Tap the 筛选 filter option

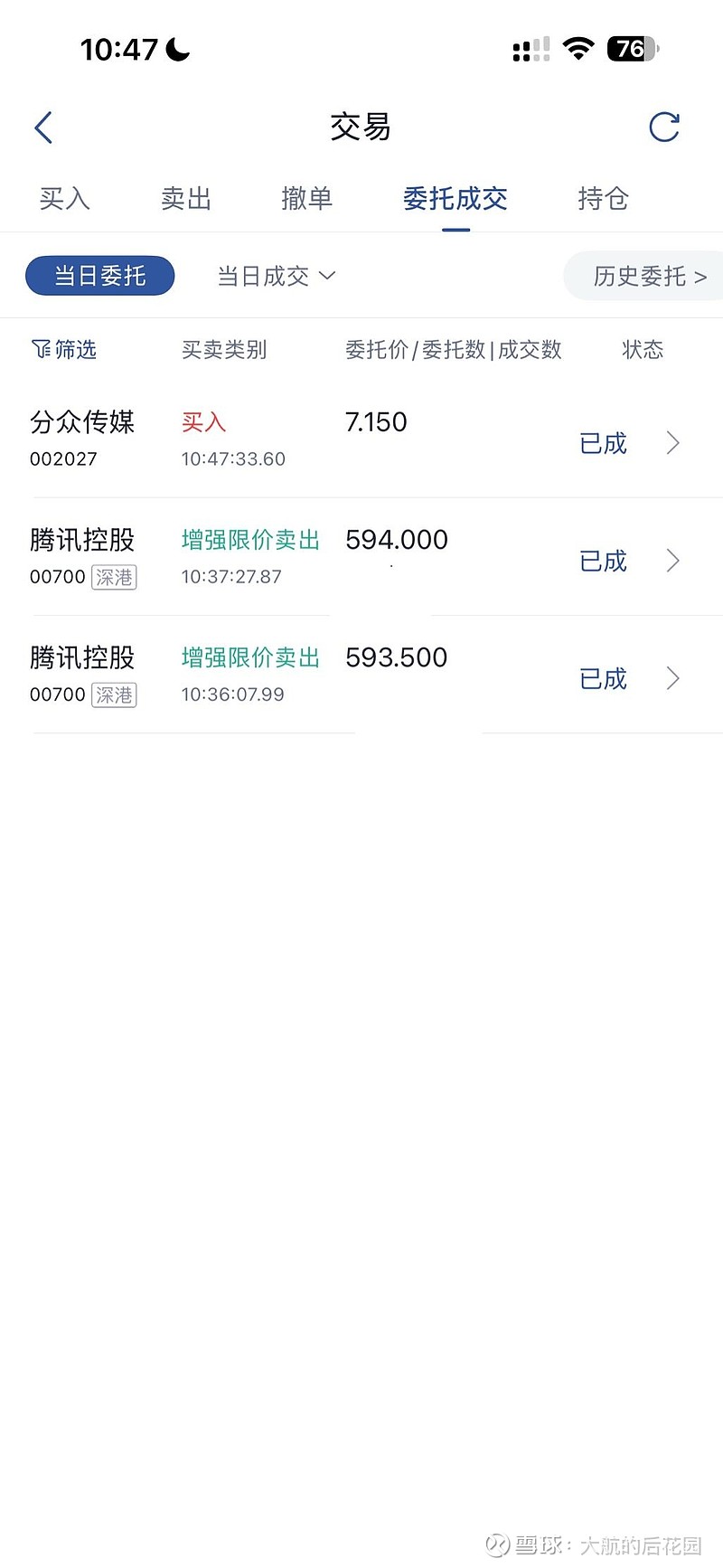64,349
